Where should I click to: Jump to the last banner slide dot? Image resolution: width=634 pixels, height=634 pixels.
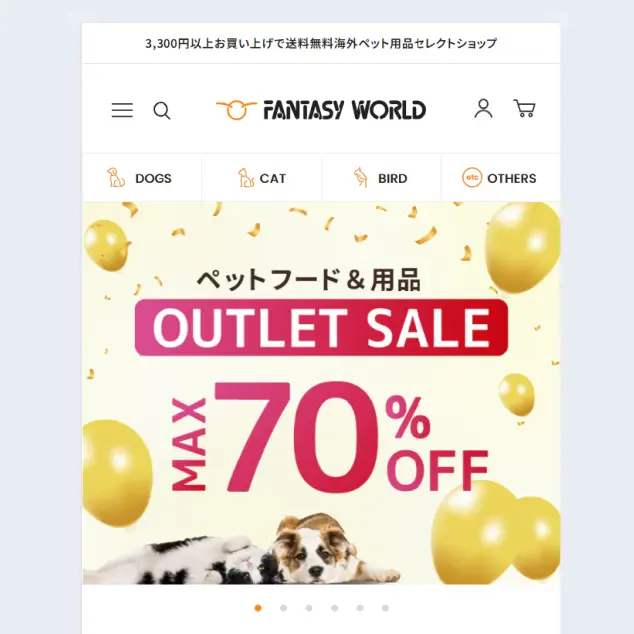coord(386,608)
